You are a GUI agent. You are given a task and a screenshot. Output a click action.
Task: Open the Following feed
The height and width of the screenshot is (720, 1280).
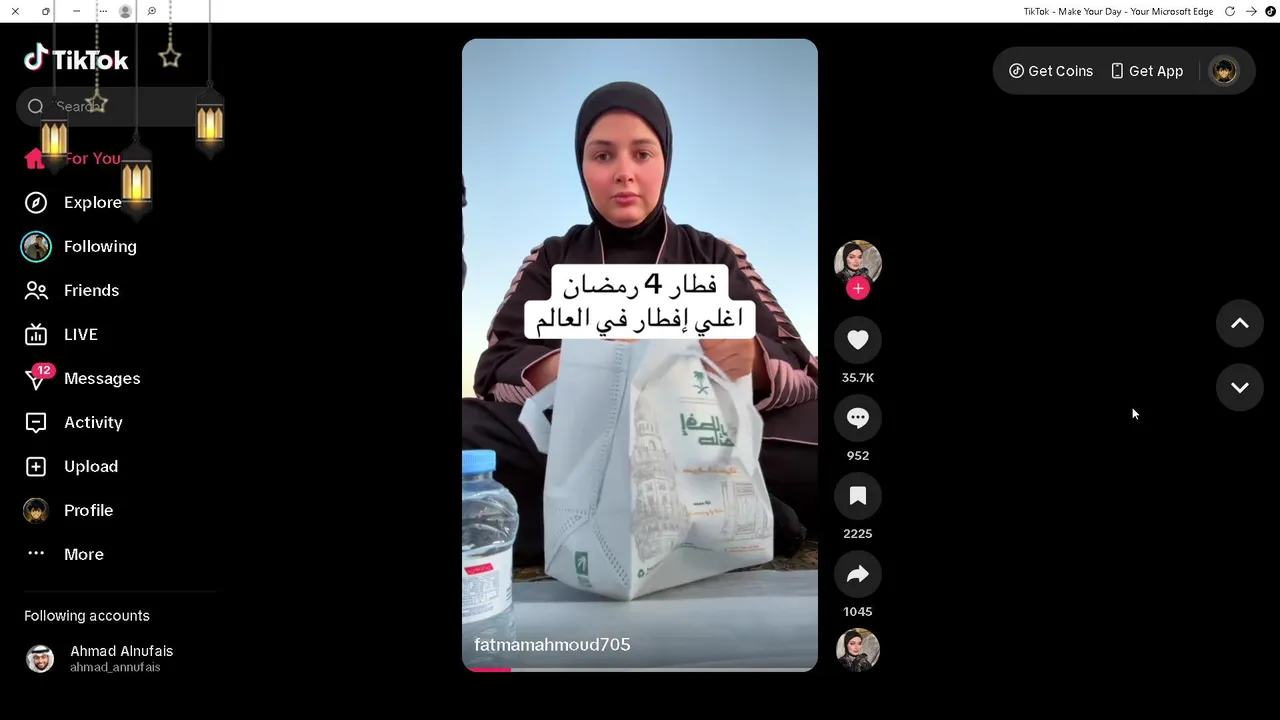tap(99, 247)
